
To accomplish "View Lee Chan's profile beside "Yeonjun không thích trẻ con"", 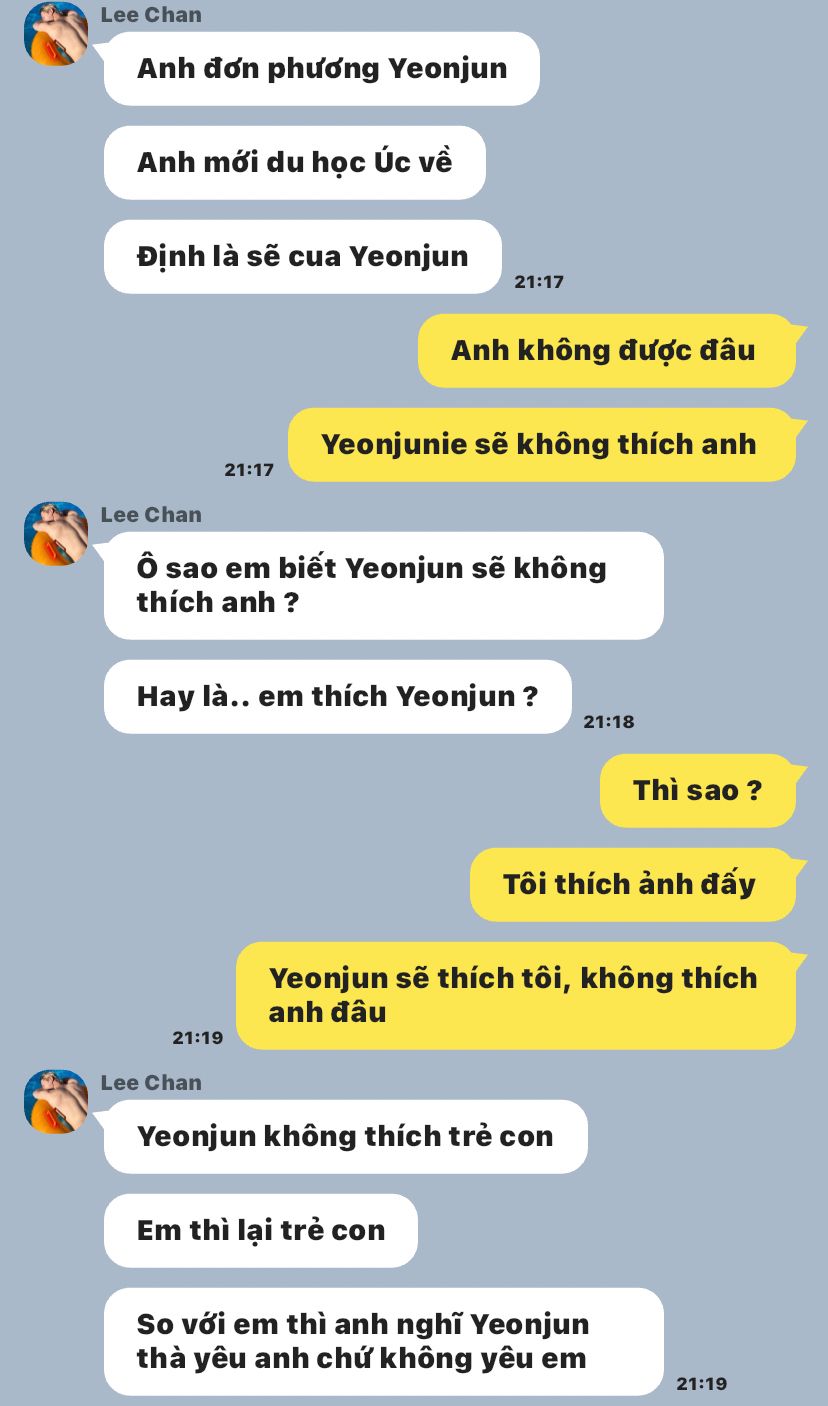I will tap(56, 1102).
